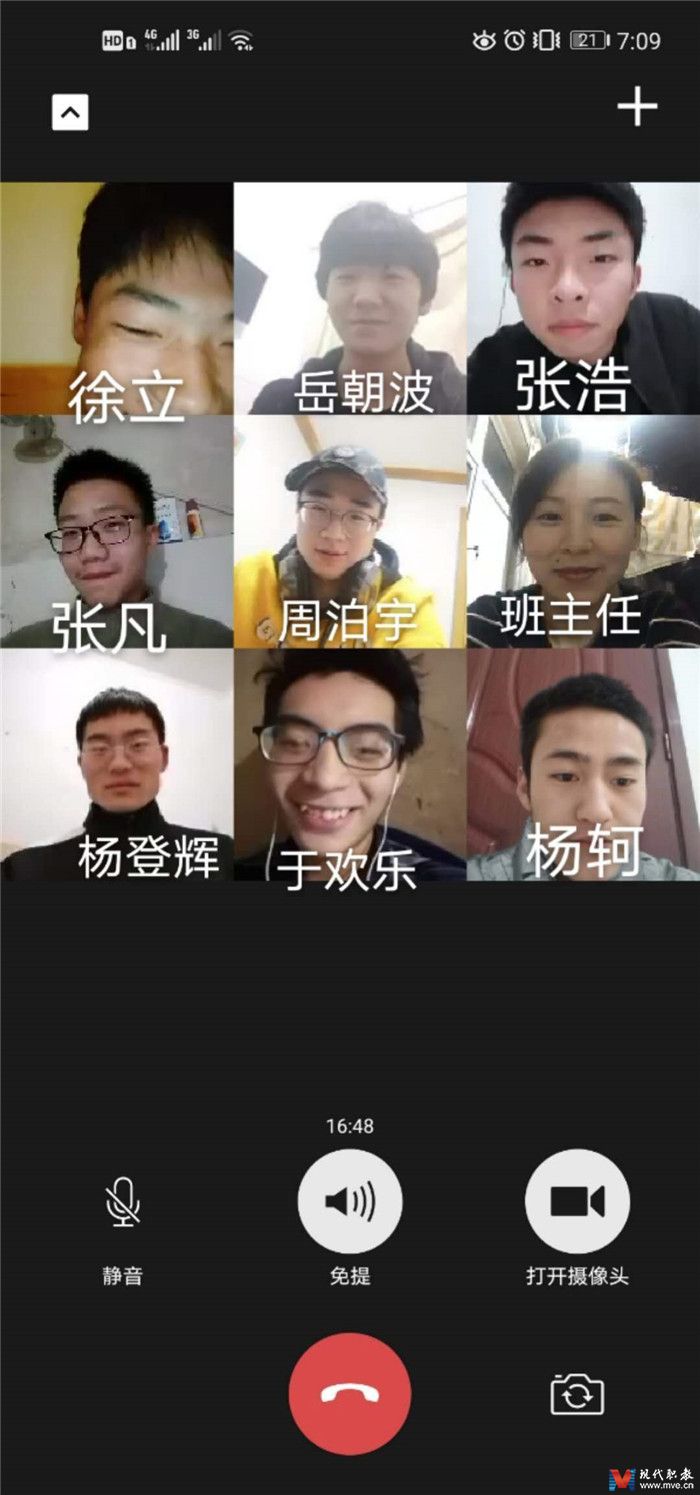Screen dimensions: 700x1495
Task: Enlarge the video tile labeled 班主任
Action: (583, 531)
